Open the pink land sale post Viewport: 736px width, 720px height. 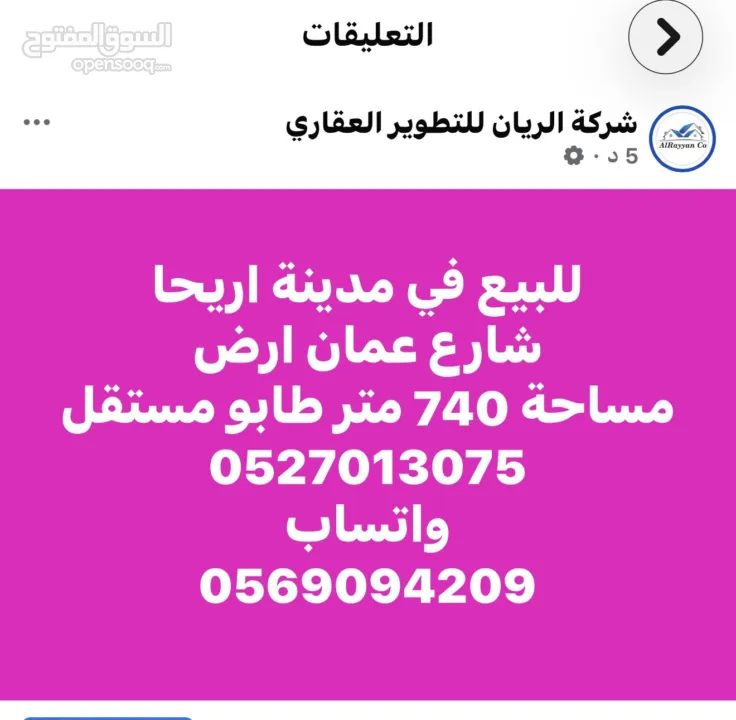pyautogui.click(x=368, y=440)
